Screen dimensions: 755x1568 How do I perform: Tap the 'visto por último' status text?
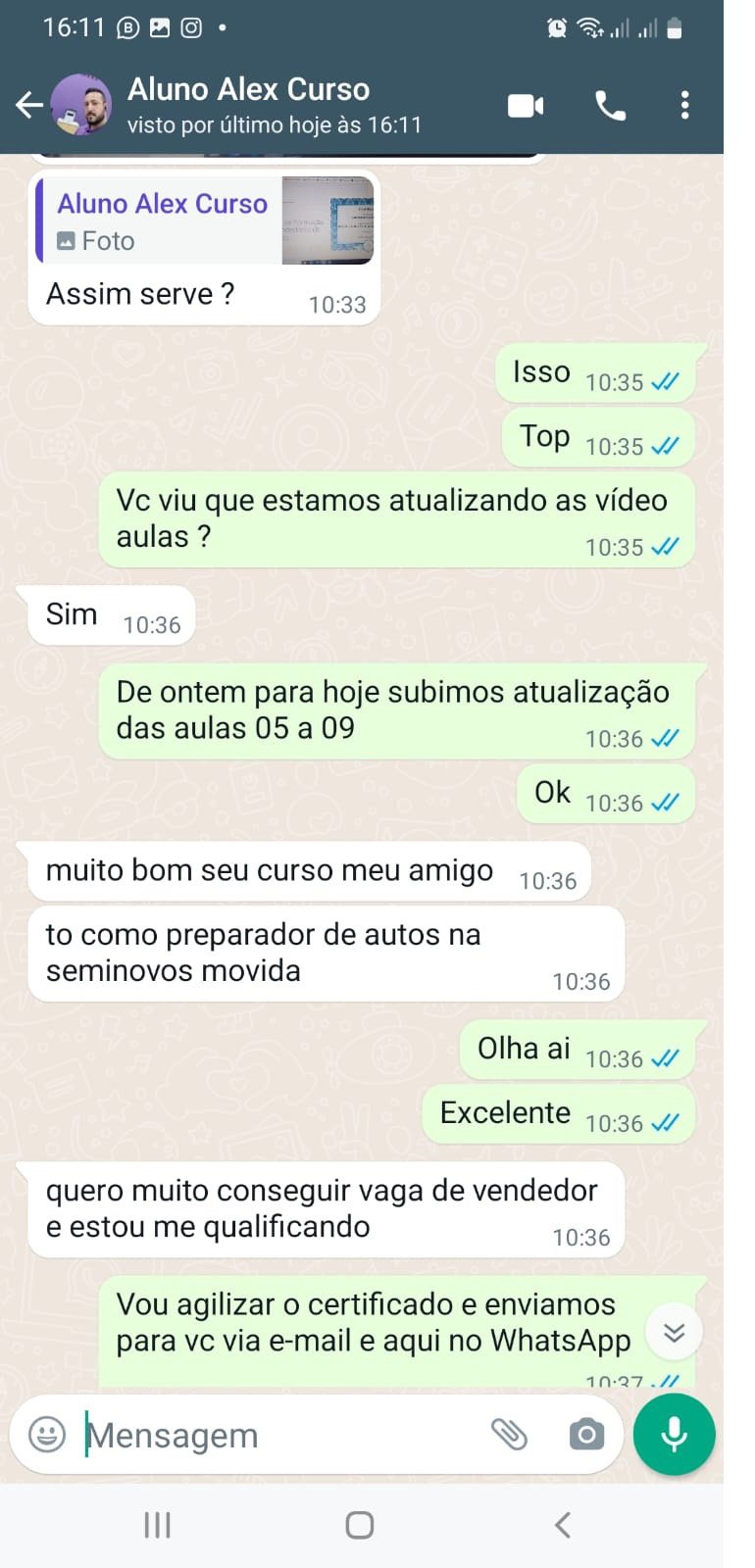coord(273,125)
